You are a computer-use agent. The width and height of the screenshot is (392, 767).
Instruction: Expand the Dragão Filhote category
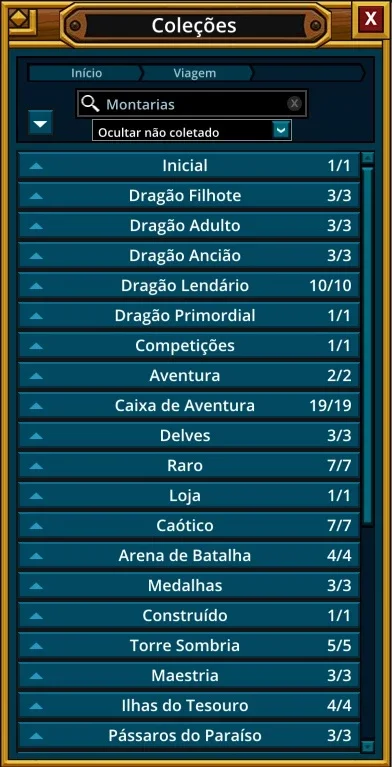tap(189, 196)
